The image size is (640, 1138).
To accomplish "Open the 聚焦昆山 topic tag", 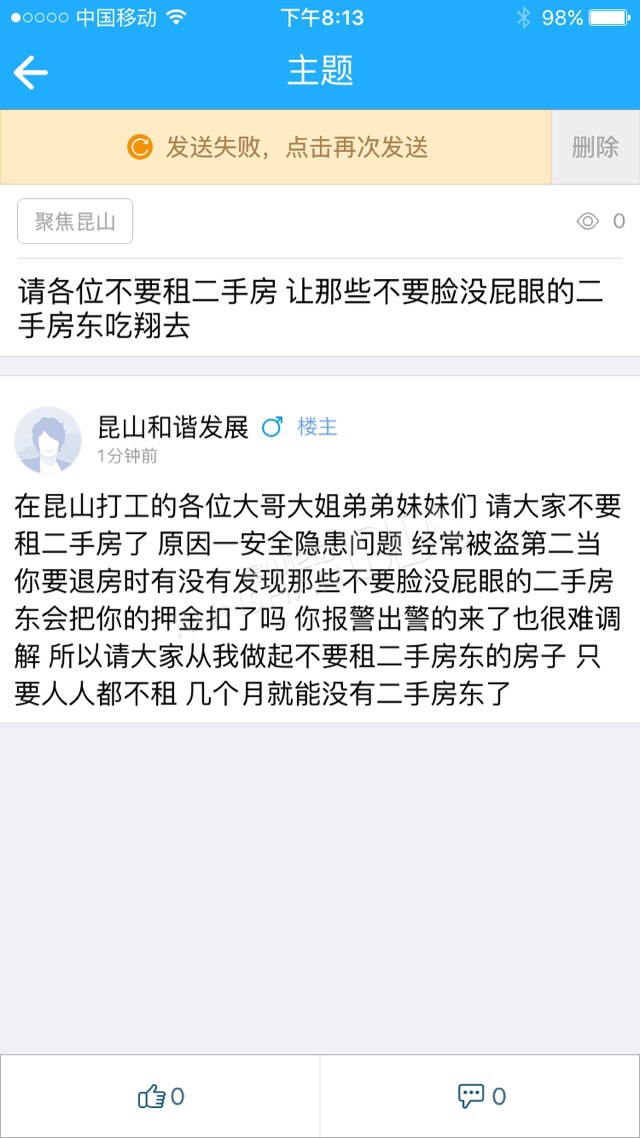I will pos(75,221).
